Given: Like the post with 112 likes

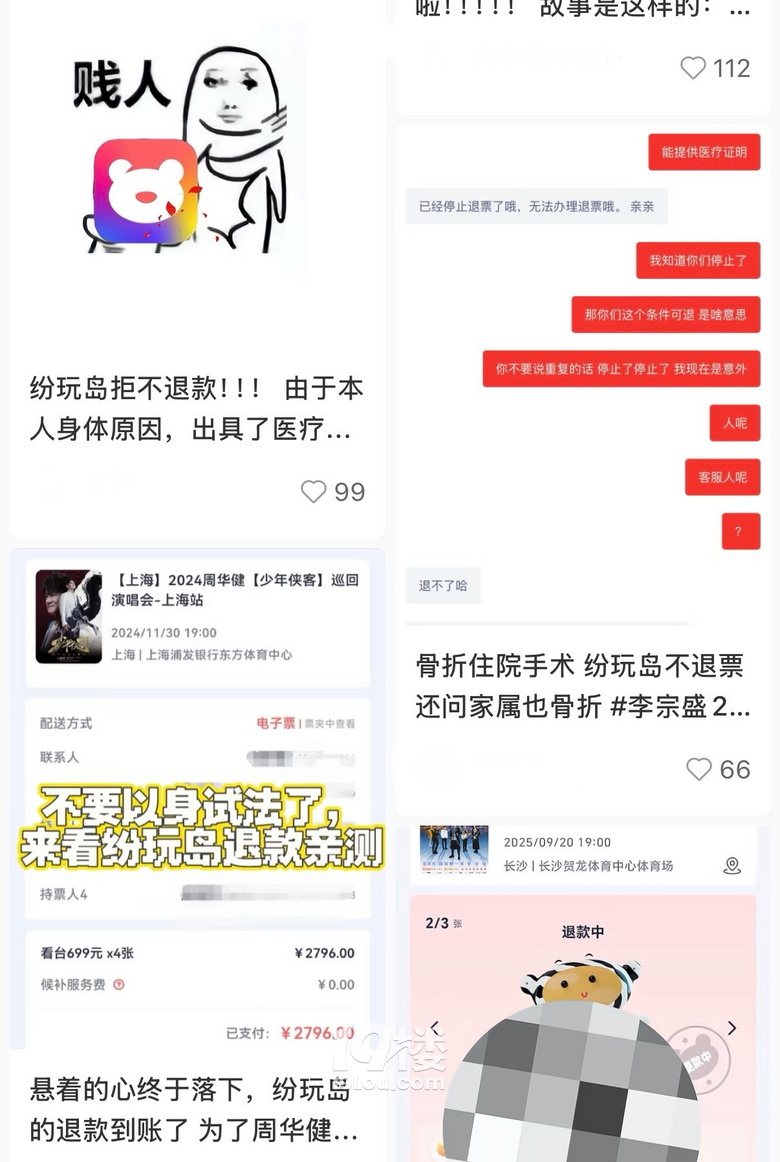Looking at the screenshot, I should (x=693, y=68).
